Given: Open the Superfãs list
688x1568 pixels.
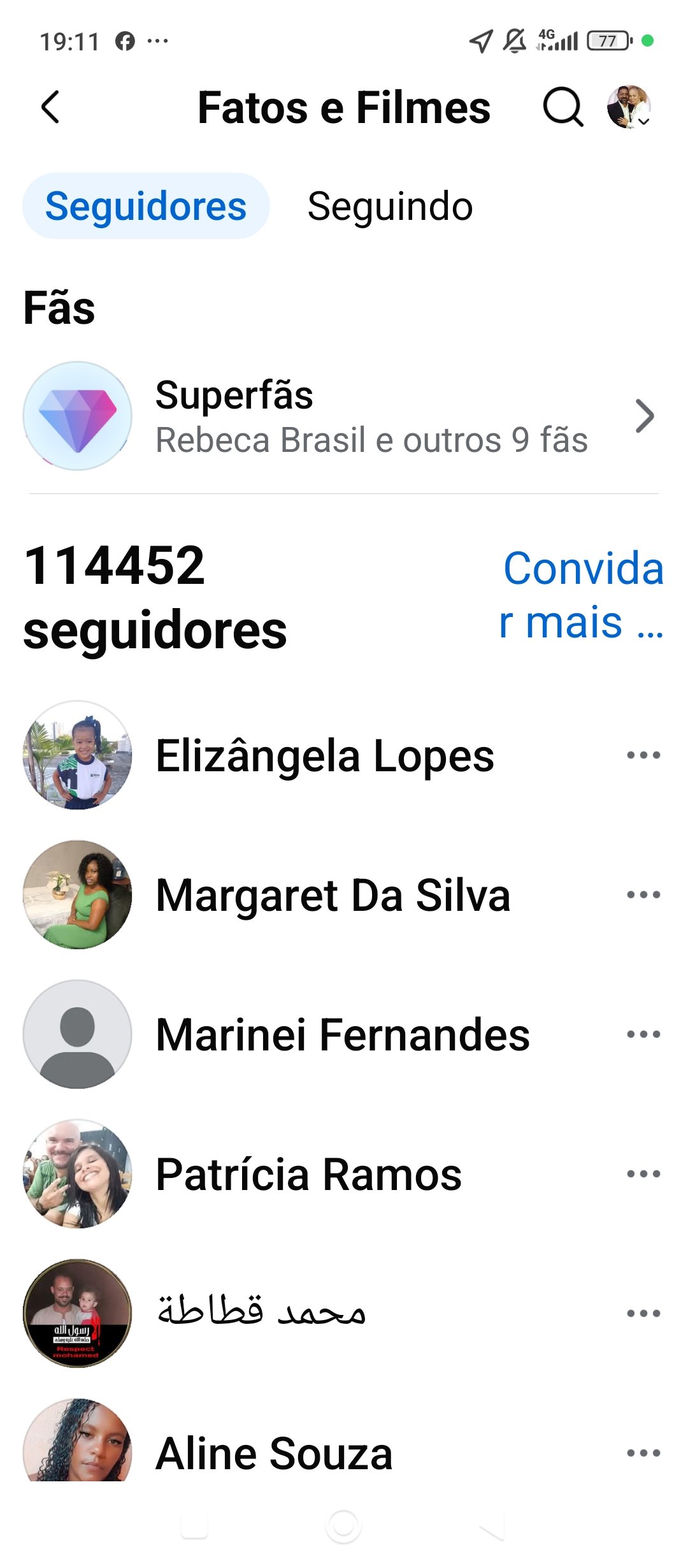Looking at the screenshot, I should 344,416.
